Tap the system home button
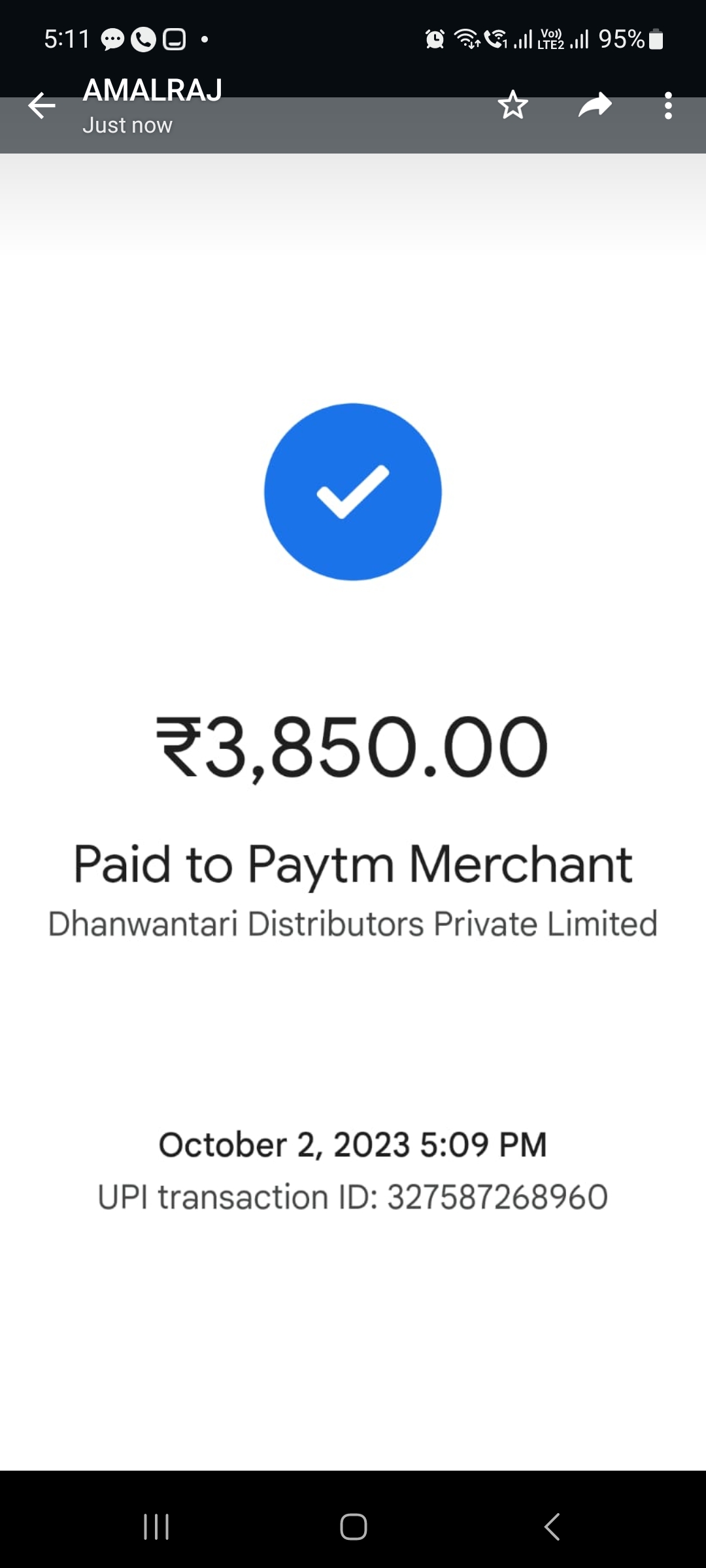The image size is (706, 1568). (x=353, y=1527)
